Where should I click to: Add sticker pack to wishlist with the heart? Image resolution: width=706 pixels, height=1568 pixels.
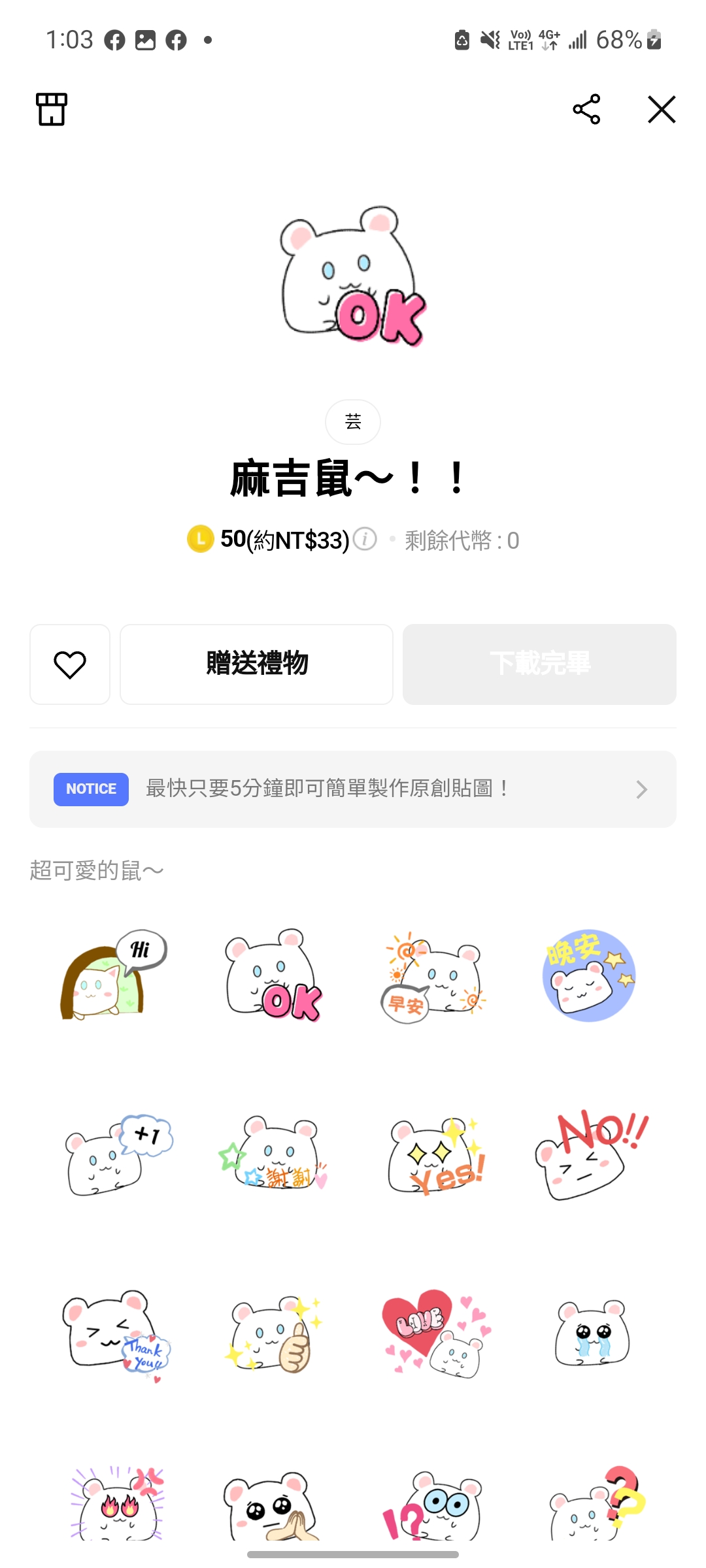[x=70, y=664]
